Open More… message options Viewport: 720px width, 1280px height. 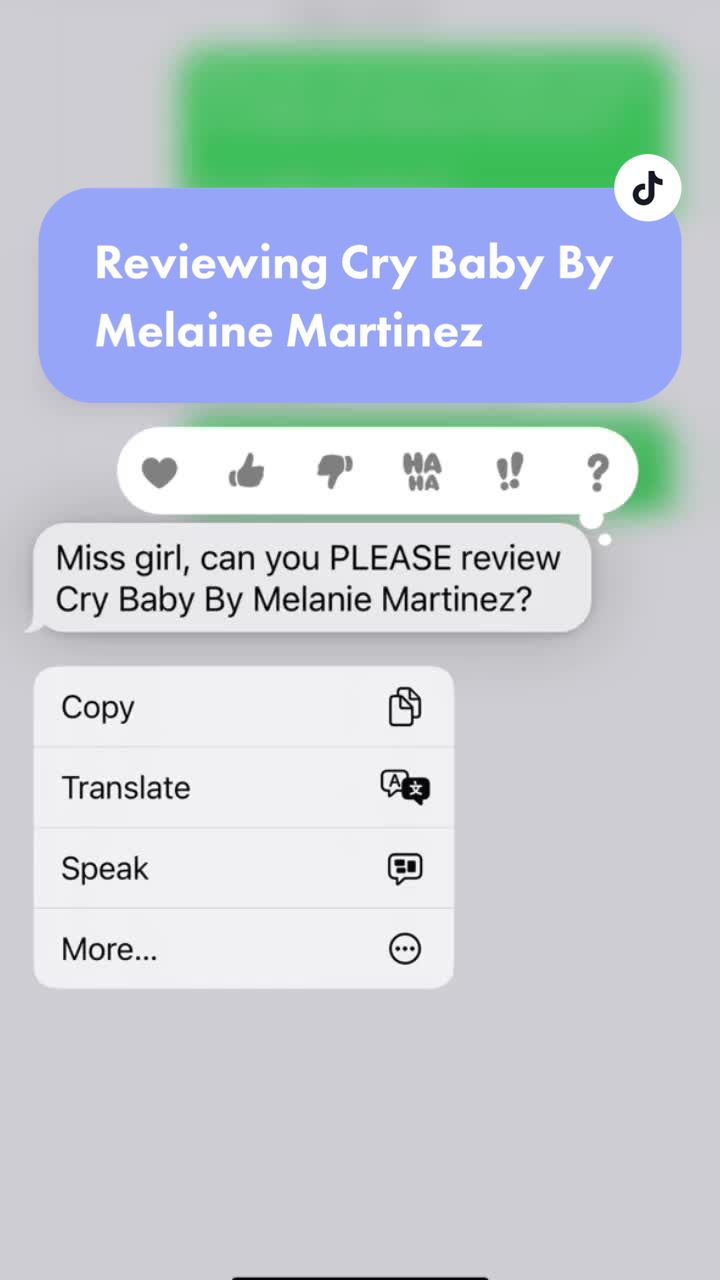tap(243, 948)
